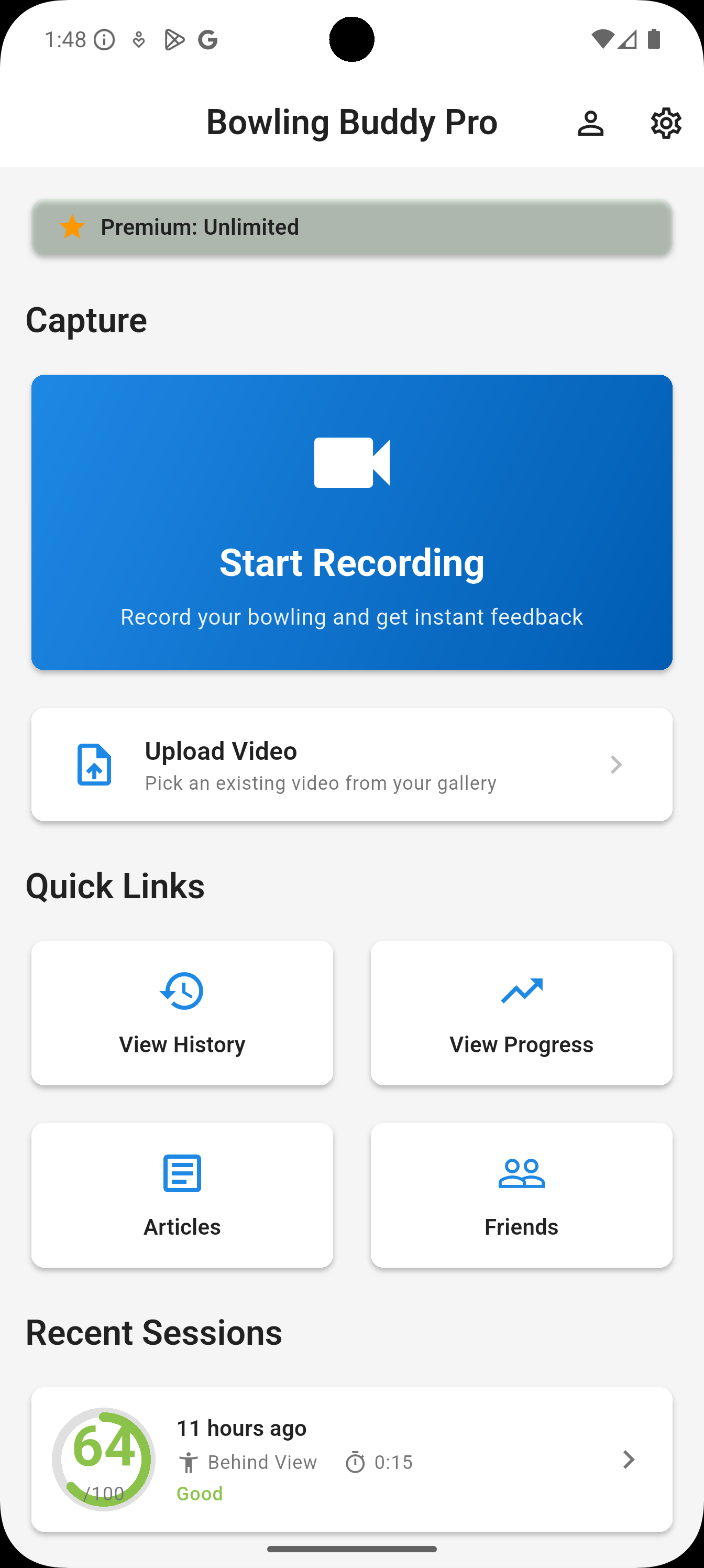Click the upload file icon
This screenshot has width=704, height=1568.
94,765
